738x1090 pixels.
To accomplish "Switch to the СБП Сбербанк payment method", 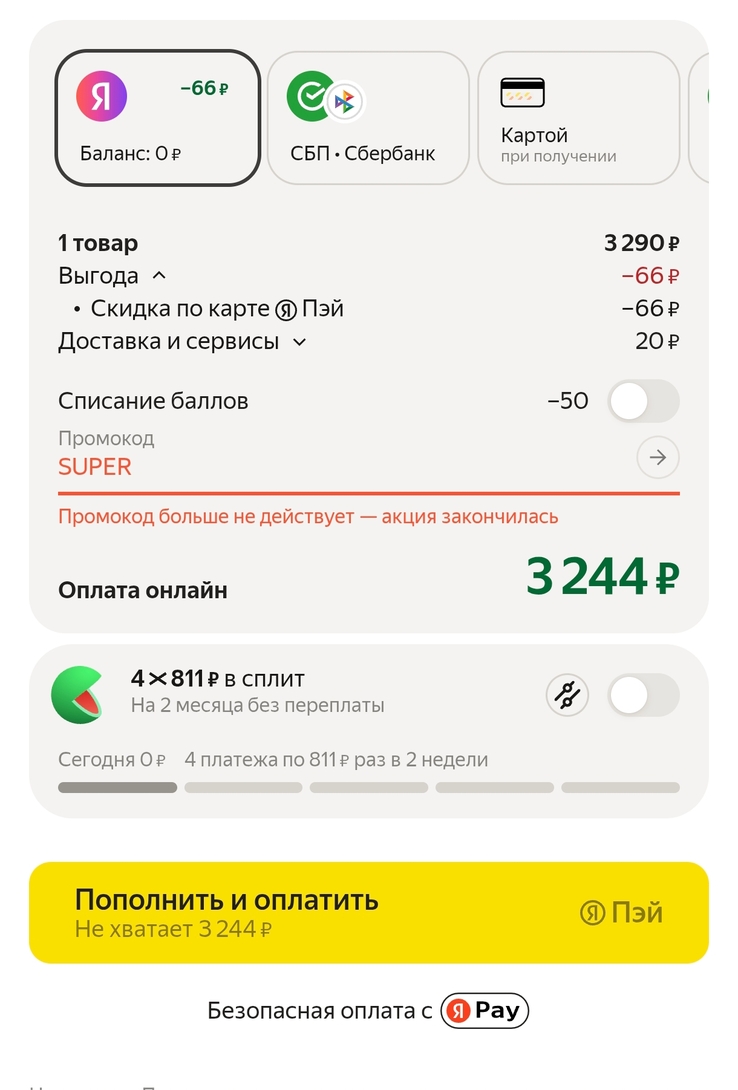I will point(367,117).
